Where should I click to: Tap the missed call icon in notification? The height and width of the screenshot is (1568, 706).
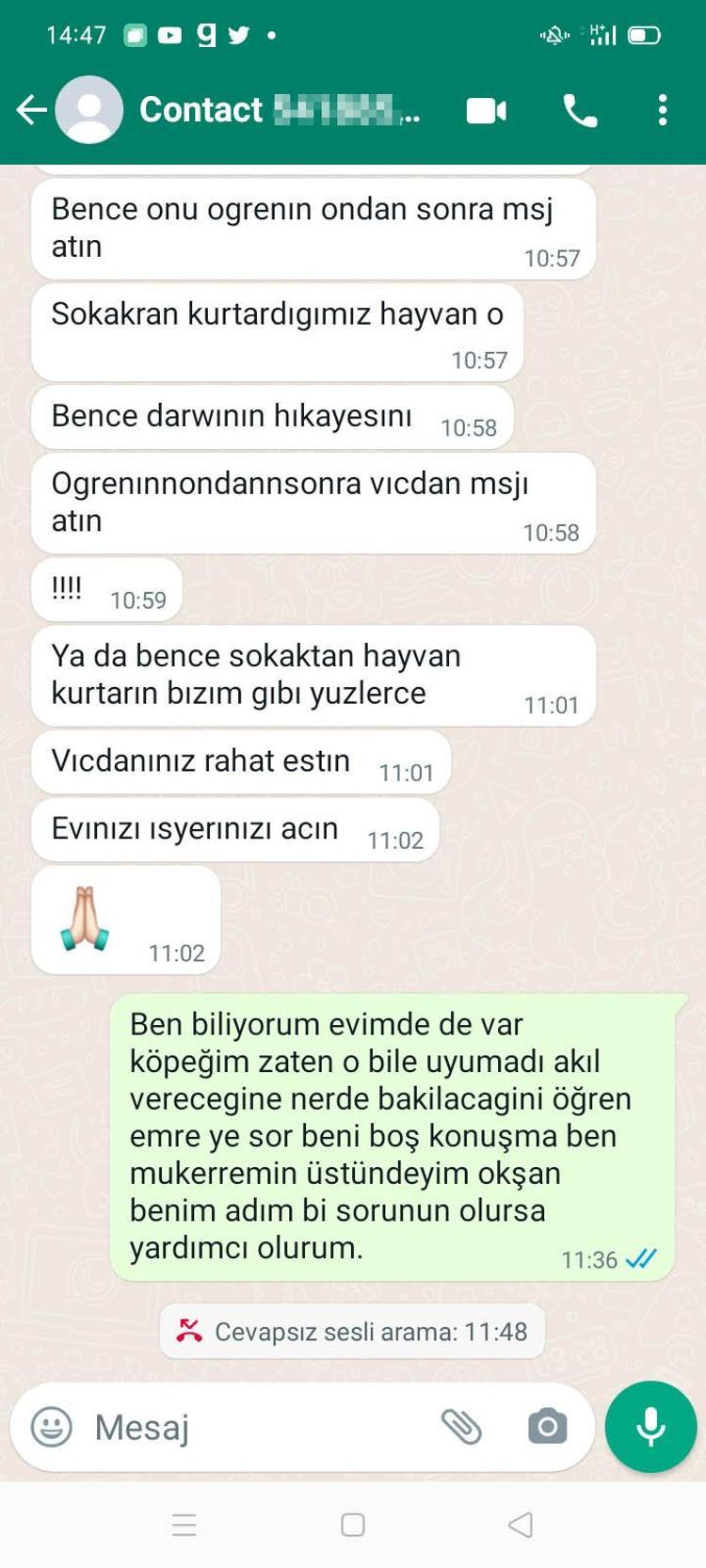(x=189, y=1331)
